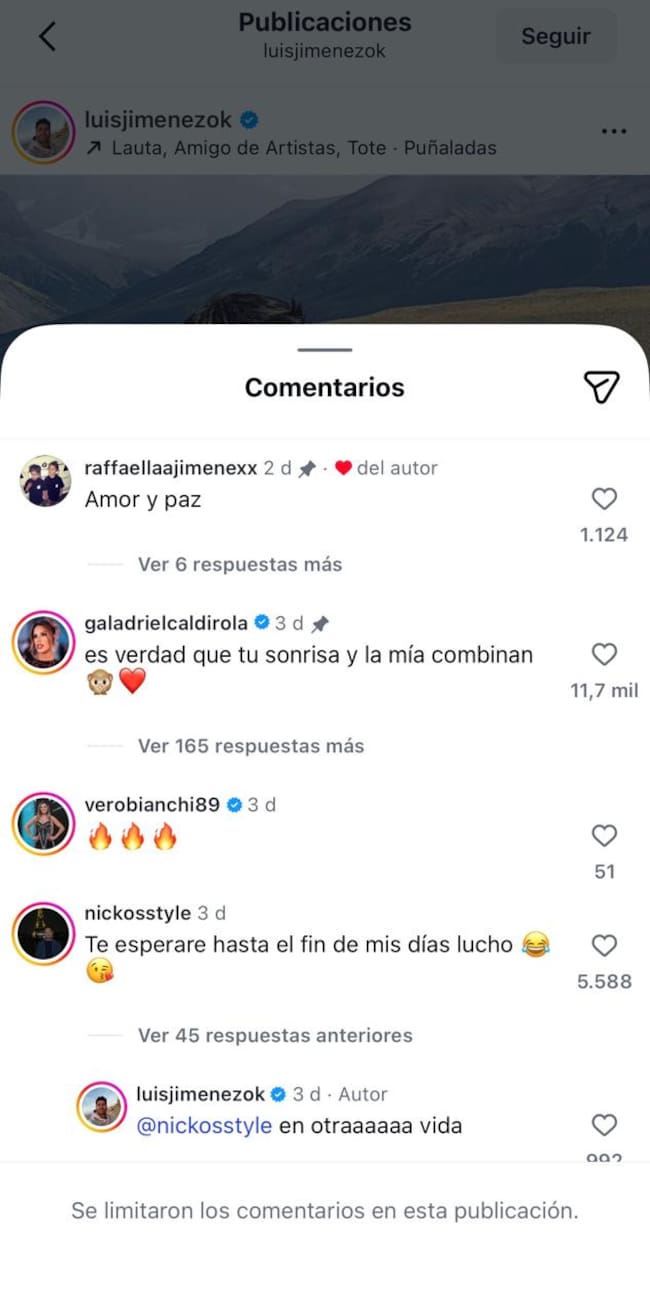This screenshot has height=1314, width=650.
Task: Like nickosstyle's comment
Action: coord(604,945)
